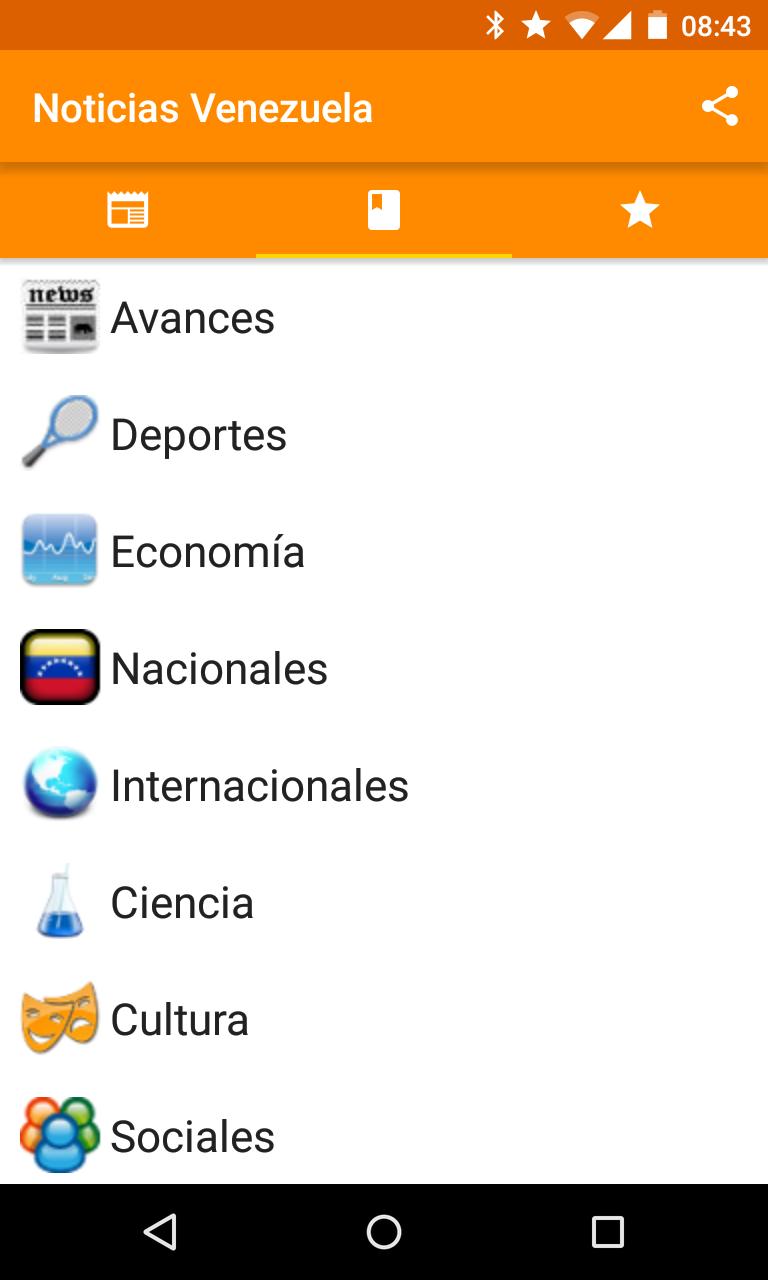Open the Avances category
Image resolution: width=768 pixels, height=1280 pixels.
pos(193,316)
